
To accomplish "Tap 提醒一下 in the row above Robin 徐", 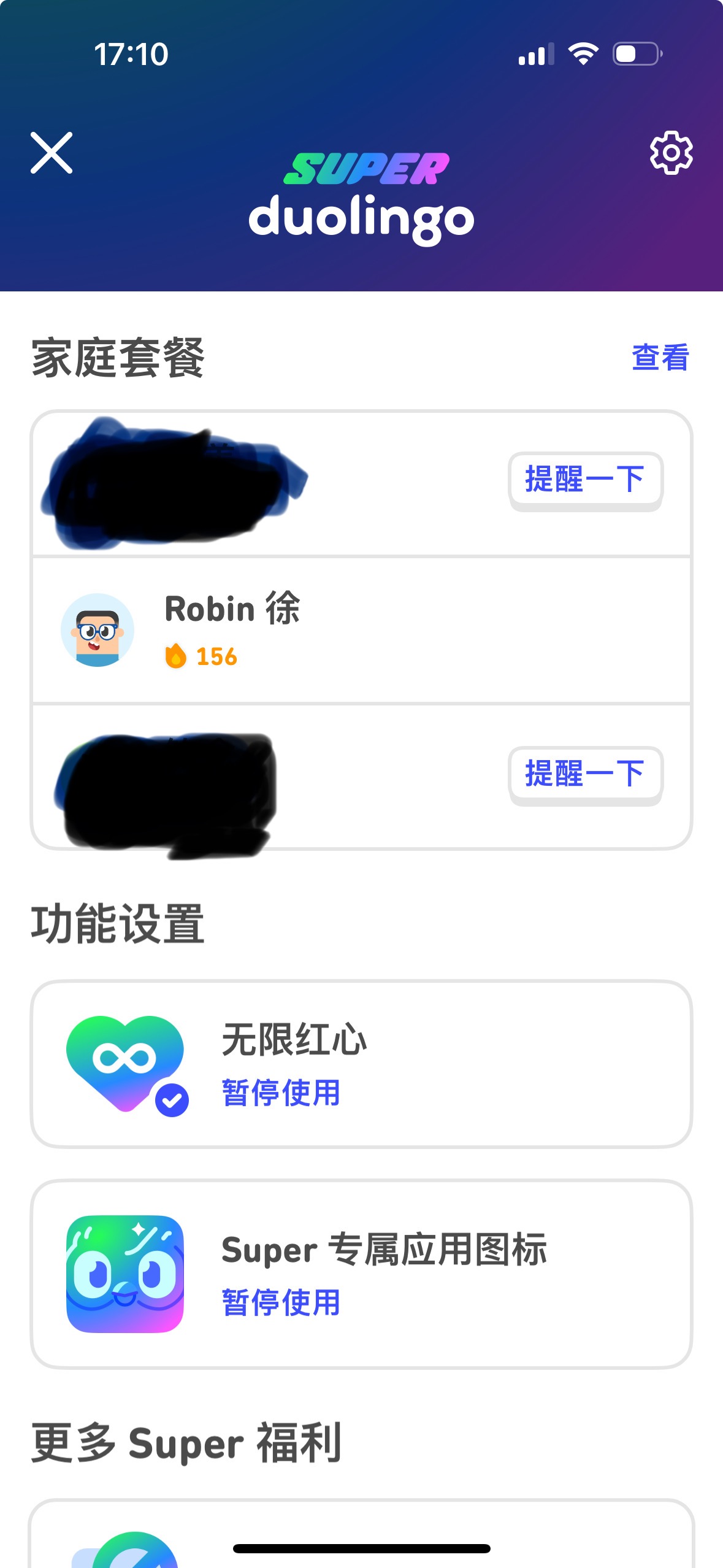I will pos(585,480).
